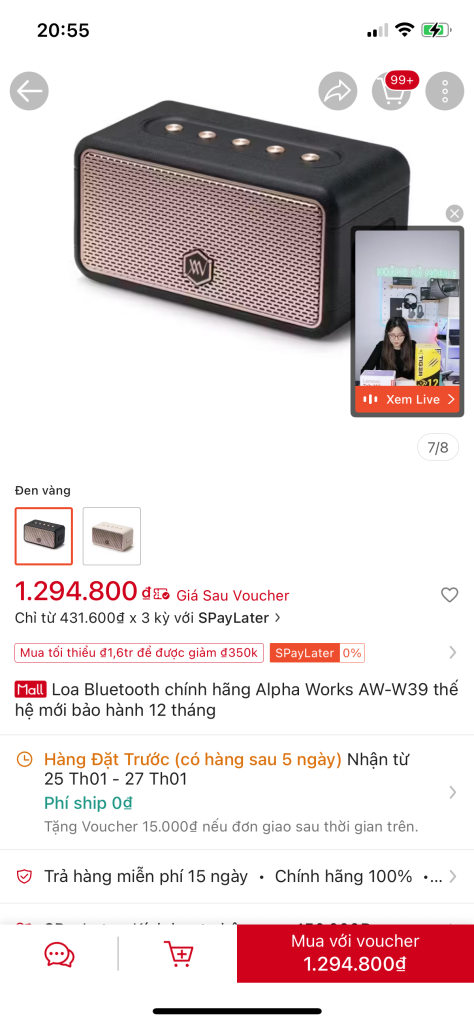Screen dimensions: 474x1024
Task: Select the light-colored speaker variant
Action: pyautogui.click(x=112, y=536)
